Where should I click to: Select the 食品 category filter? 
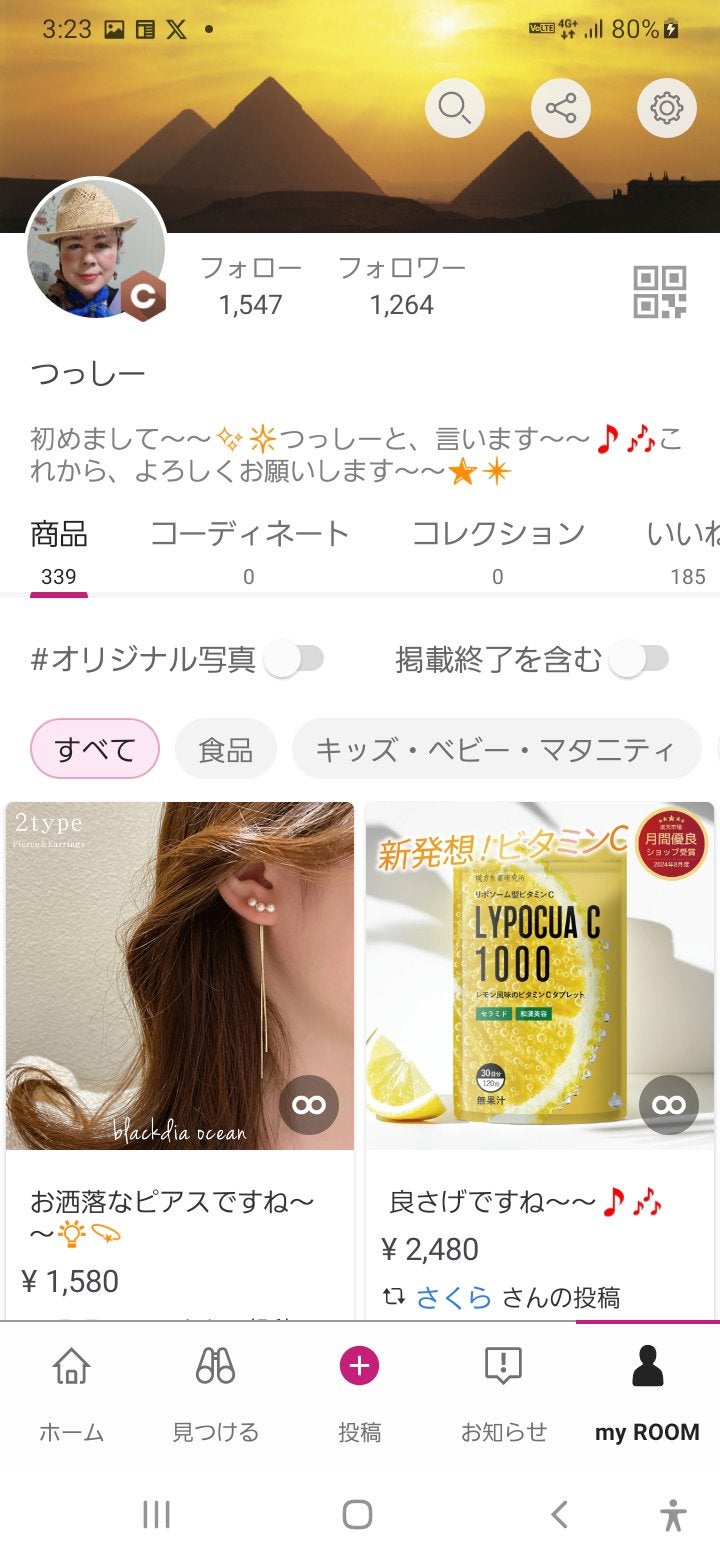pyautogui.click(x=224, y=747)
